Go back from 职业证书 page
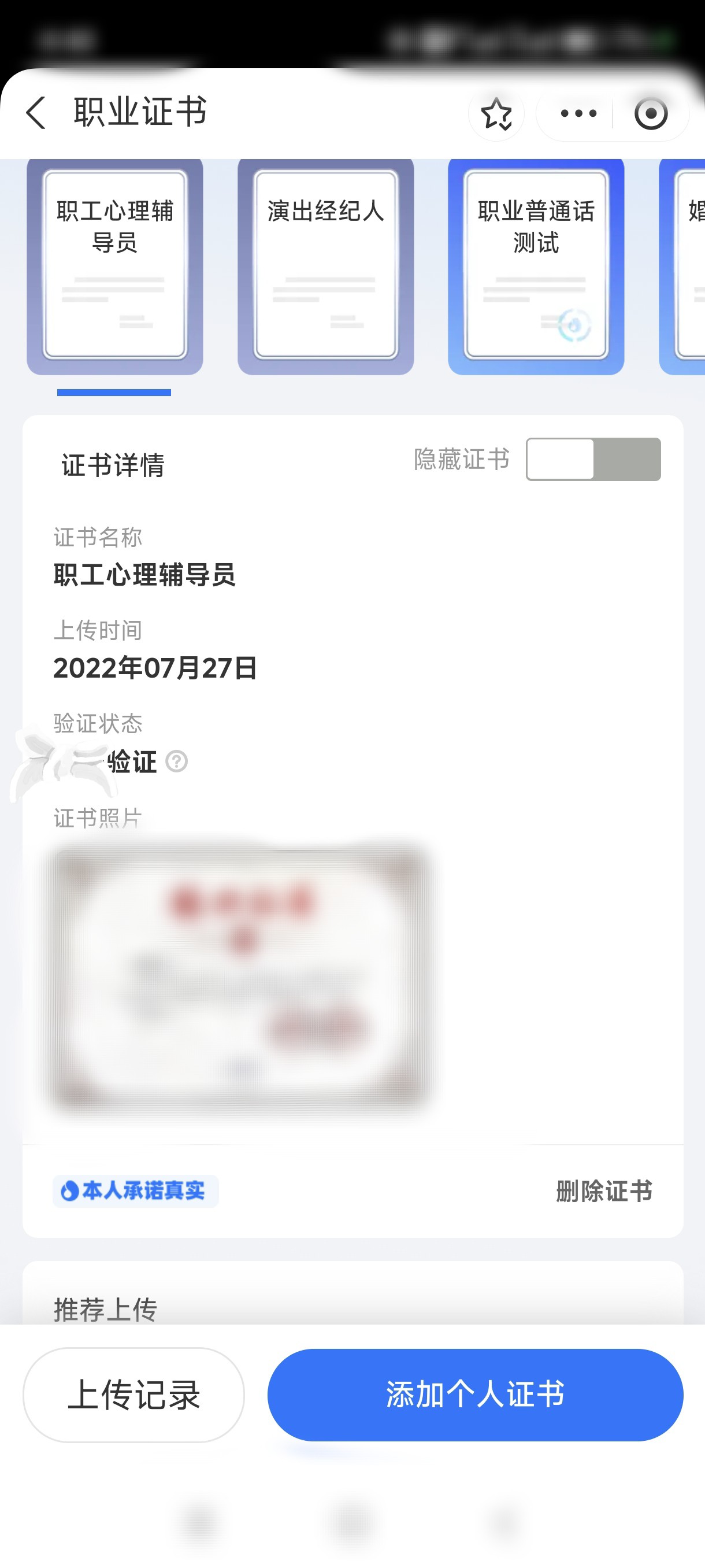Image resolution: width=705 pixels, height=1568 pixels. pos(36,113)
